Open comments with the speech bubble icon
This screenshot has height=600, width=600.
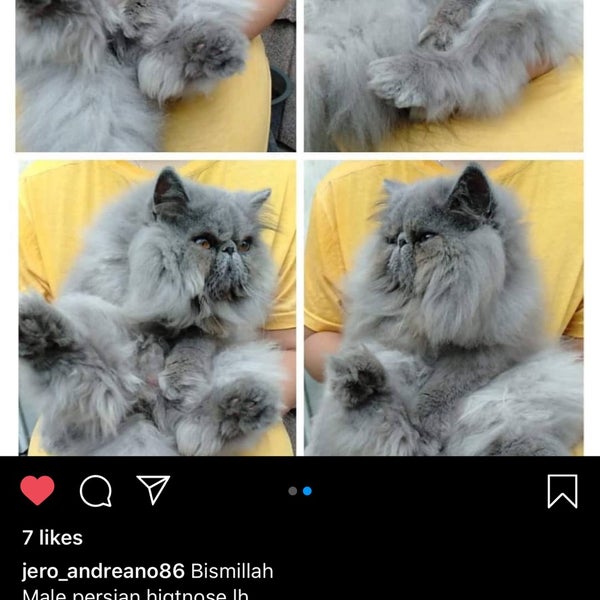[95, 490]
